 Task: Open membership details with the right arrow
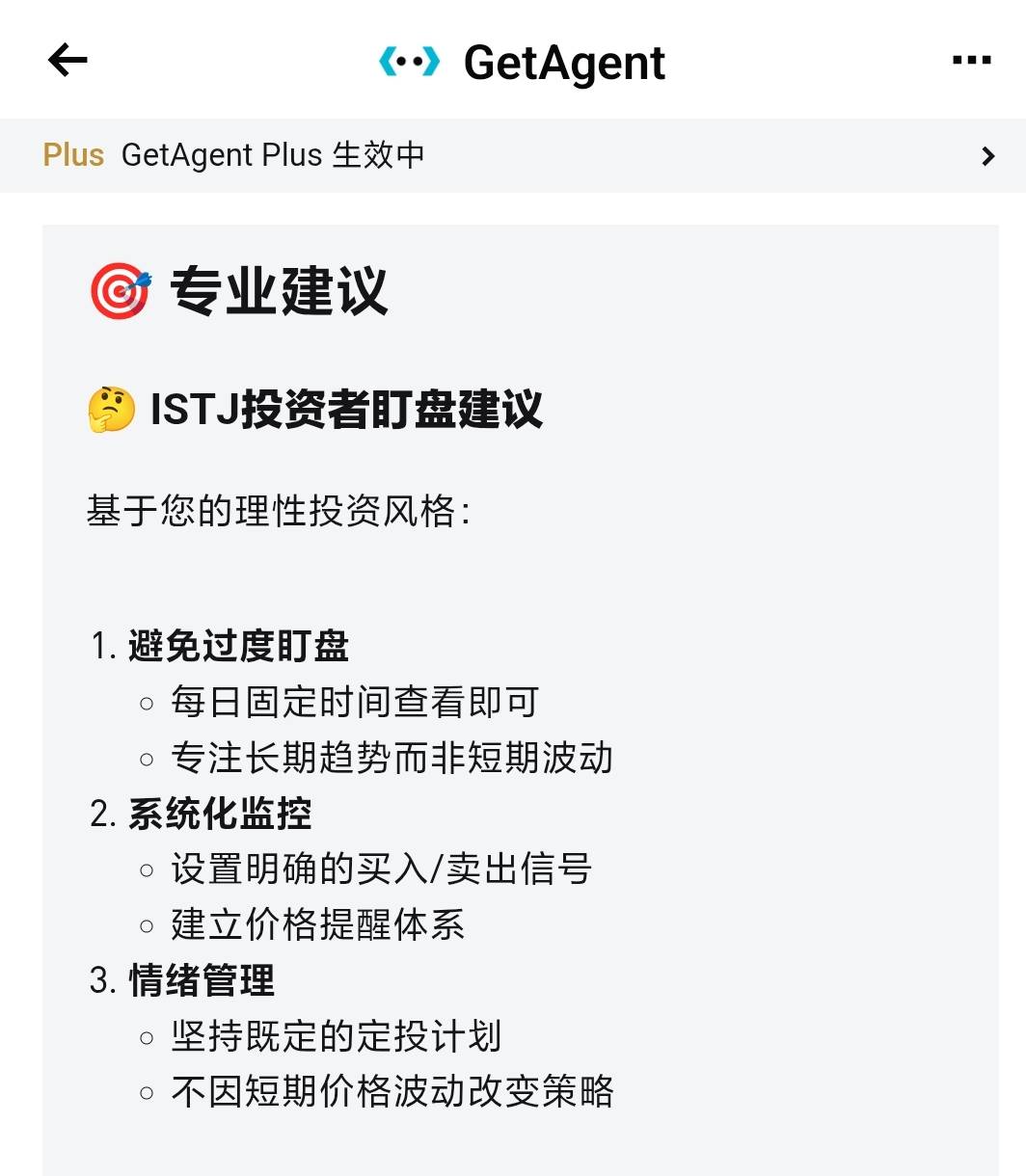point(986,154)
